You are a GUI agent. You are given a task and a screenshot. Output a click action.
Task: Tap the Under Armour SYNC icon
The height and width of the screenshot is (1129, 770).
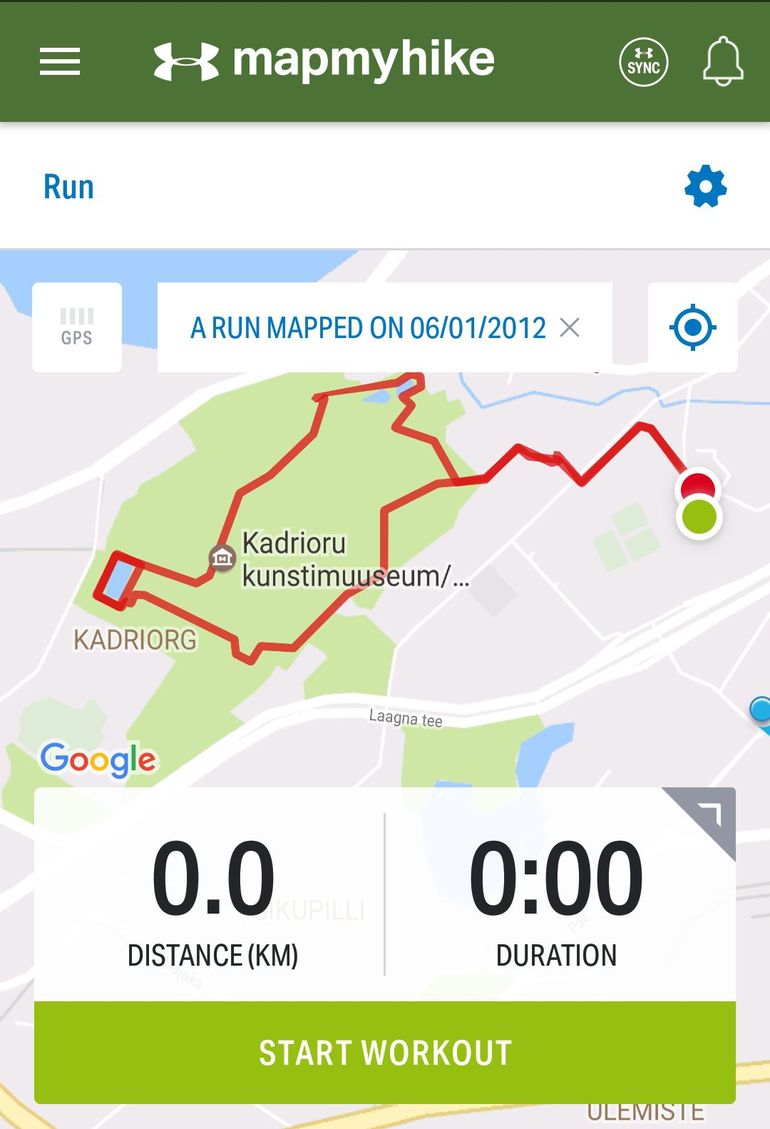643,62
